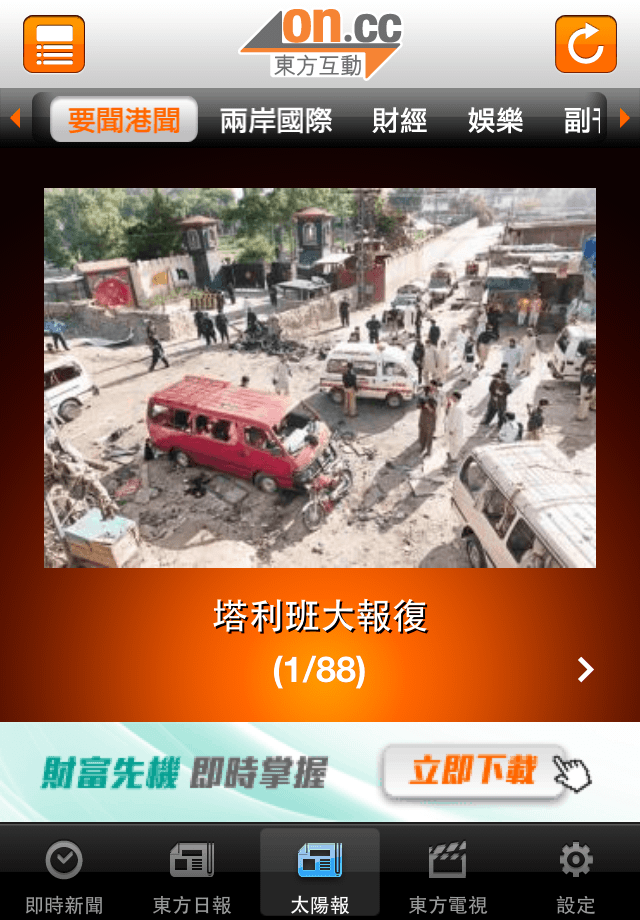Image resolution: width=640 pixels, height=920 pixels.
Task: Tap the right category scroll arrow
Action: [625, 119]
